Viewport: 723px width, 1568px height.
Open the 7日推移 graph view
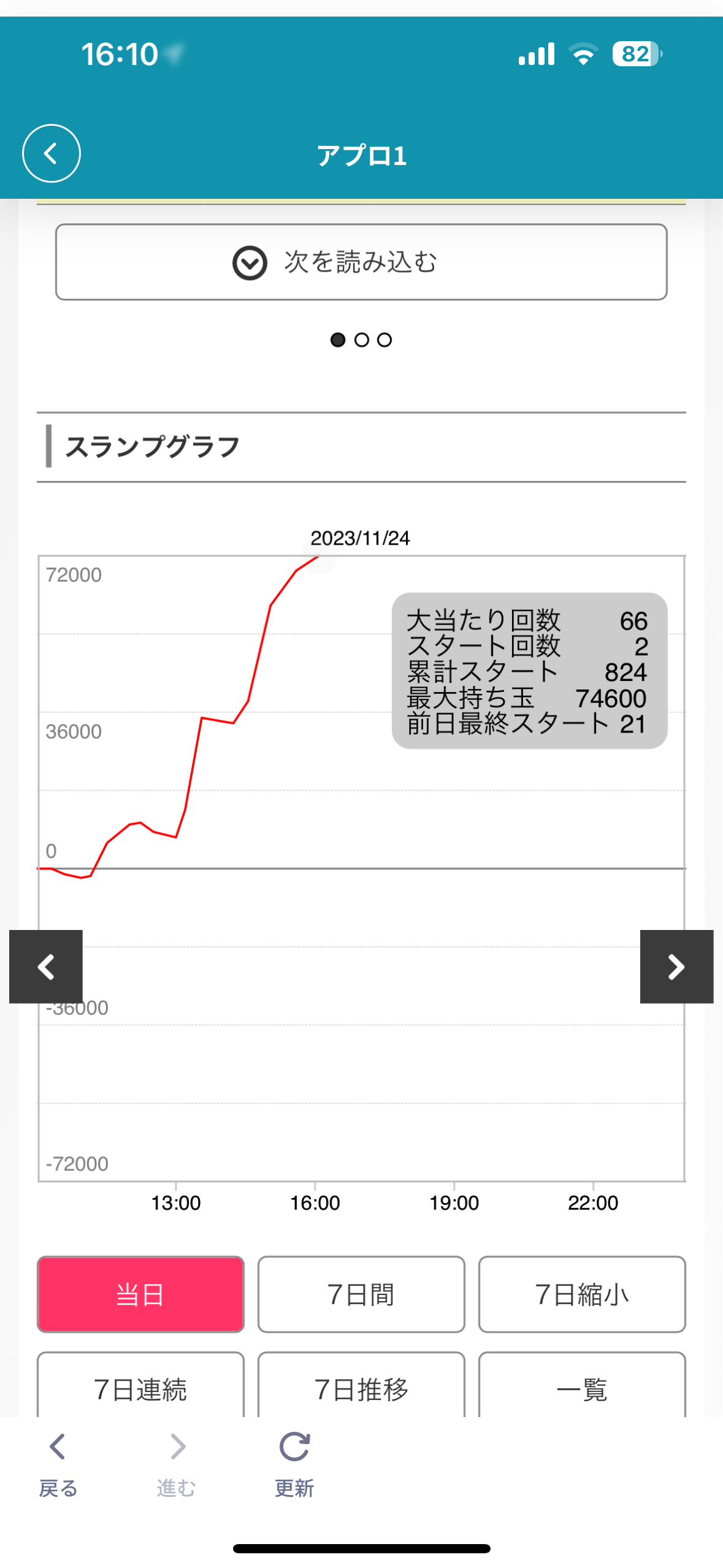[x=361, y=1388]
